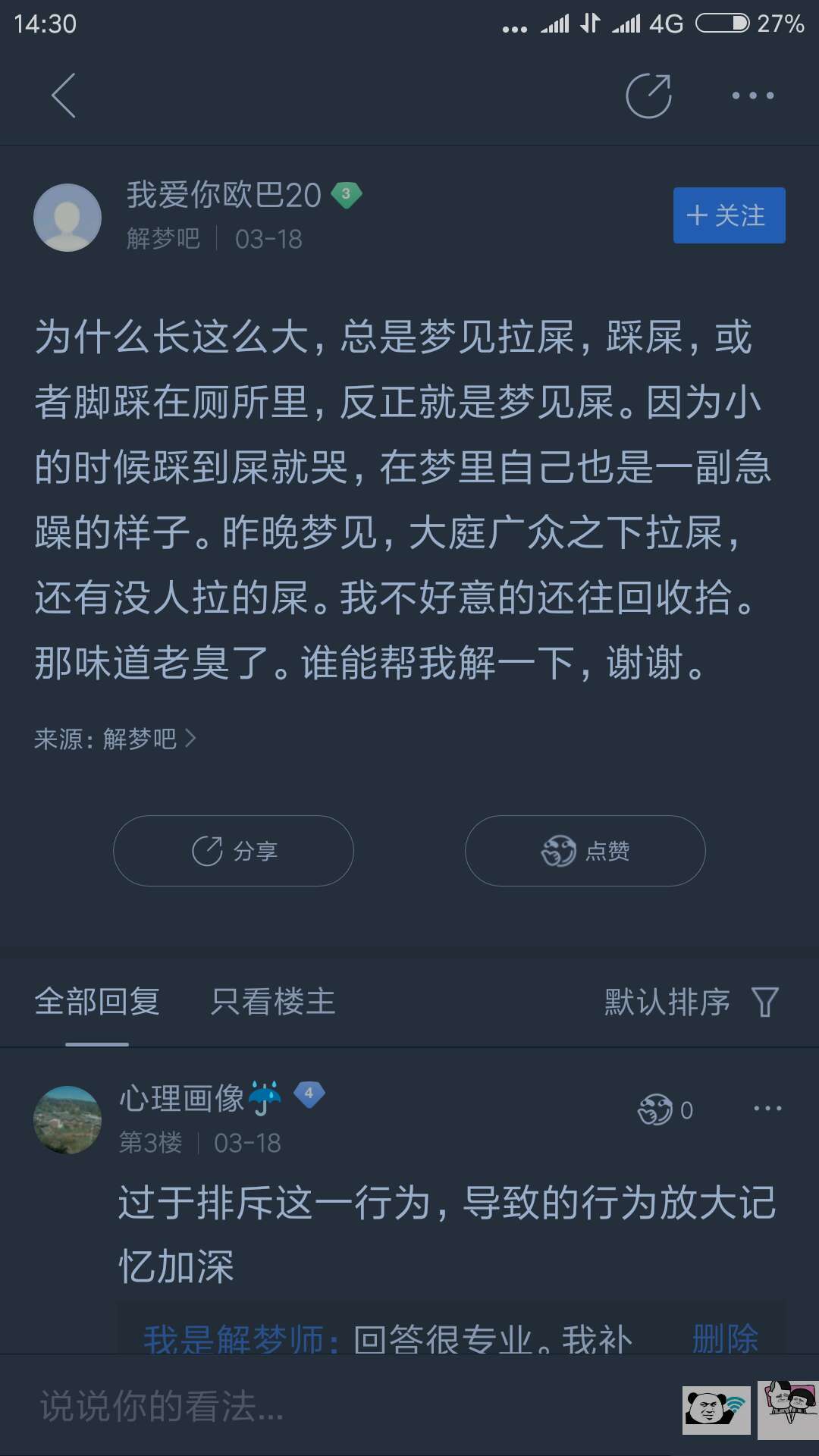Like the post with 点赞 button
The width and height of the screenshot is (819, 1456).
coord(585,851)
